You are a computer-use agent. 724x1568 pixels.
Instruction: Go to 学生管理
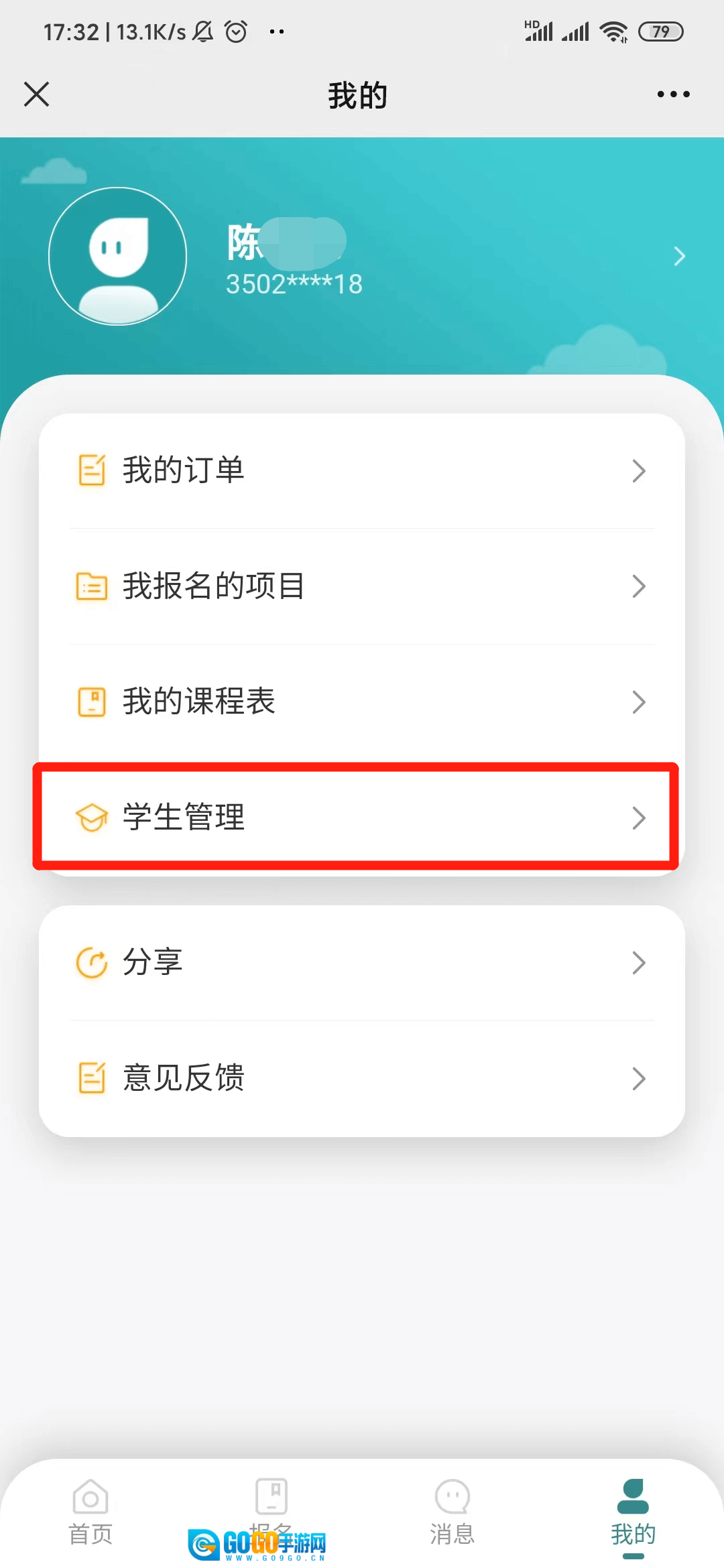click(x=362, y=817)
